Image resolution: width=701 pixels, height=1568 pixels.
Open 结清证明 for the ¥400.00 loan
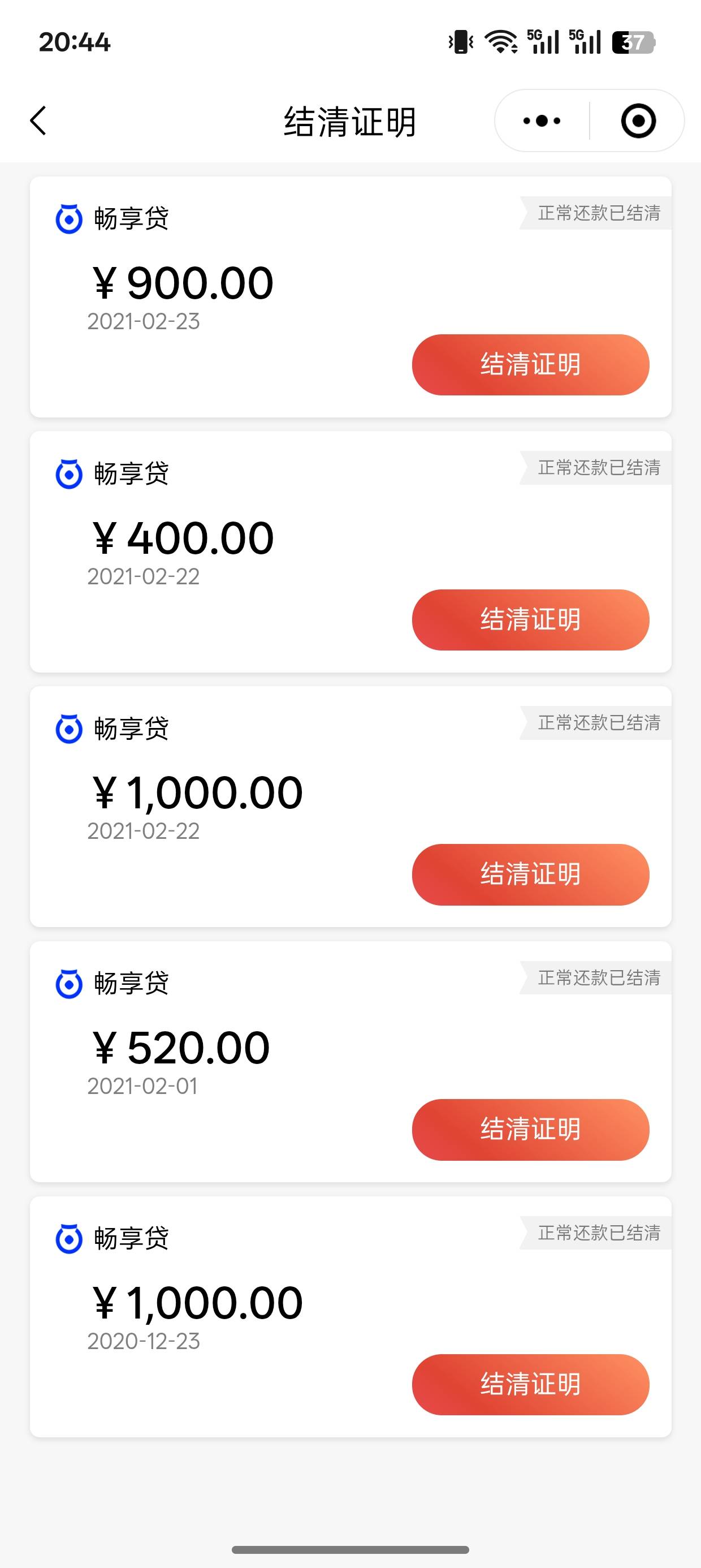click(531, 619)
